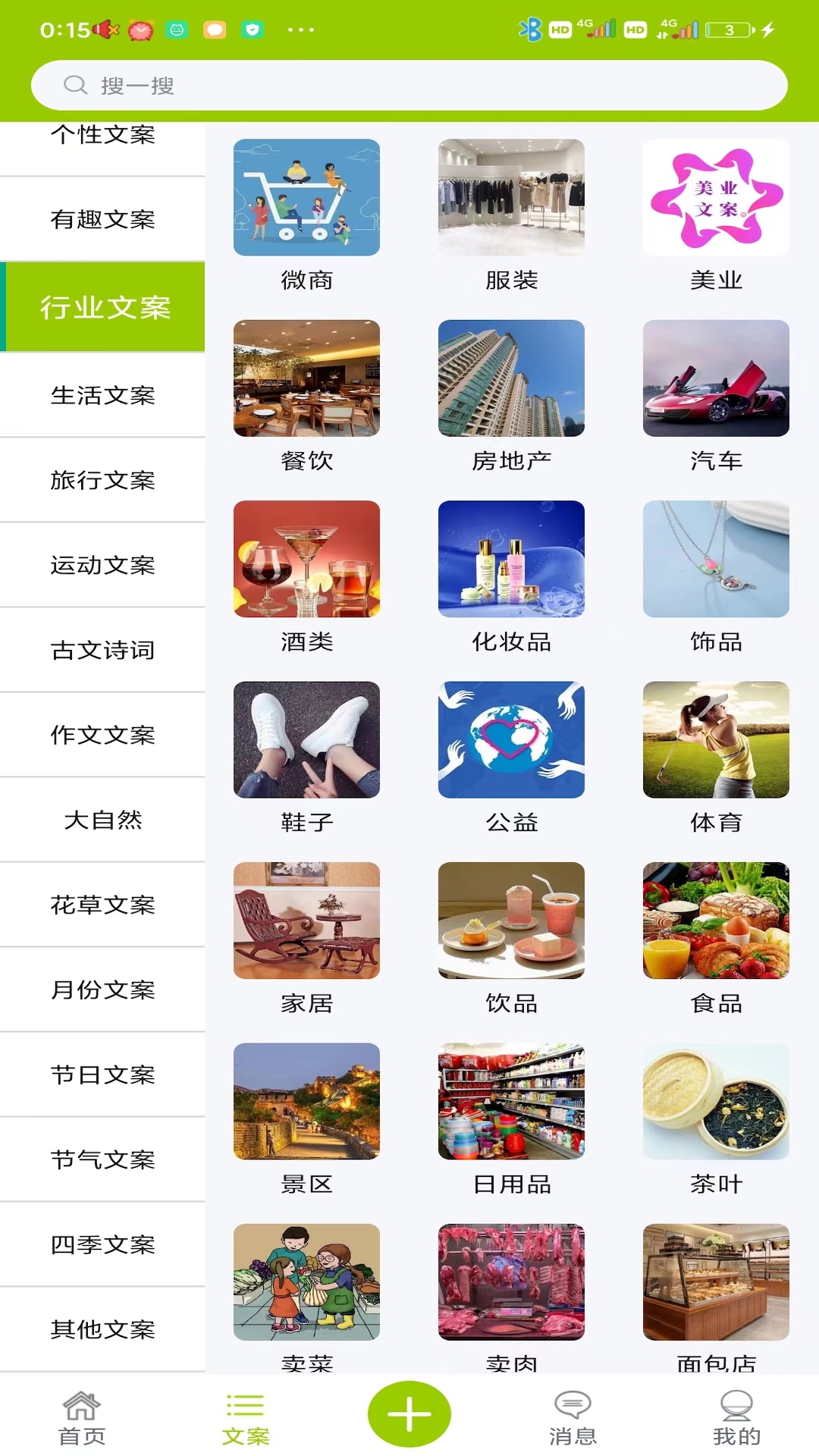The height and width of the screenshot is (1456, 819).
Task: Click the magnifier icon in the search bar
Action: coord(74,85)
